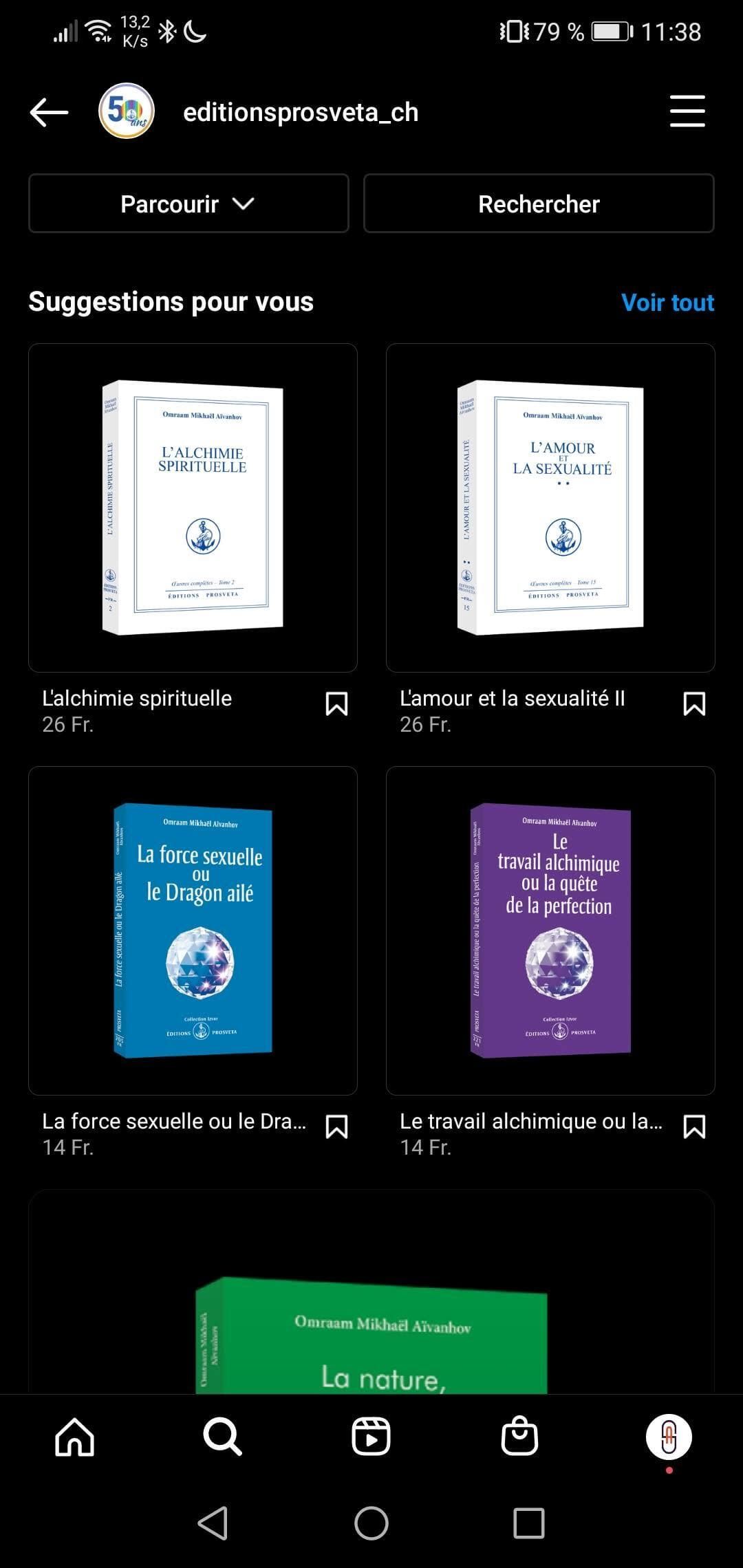The height and width of the screenshot is (1568, 743).
Task: Go back using the top arrow
Action: 49,112
